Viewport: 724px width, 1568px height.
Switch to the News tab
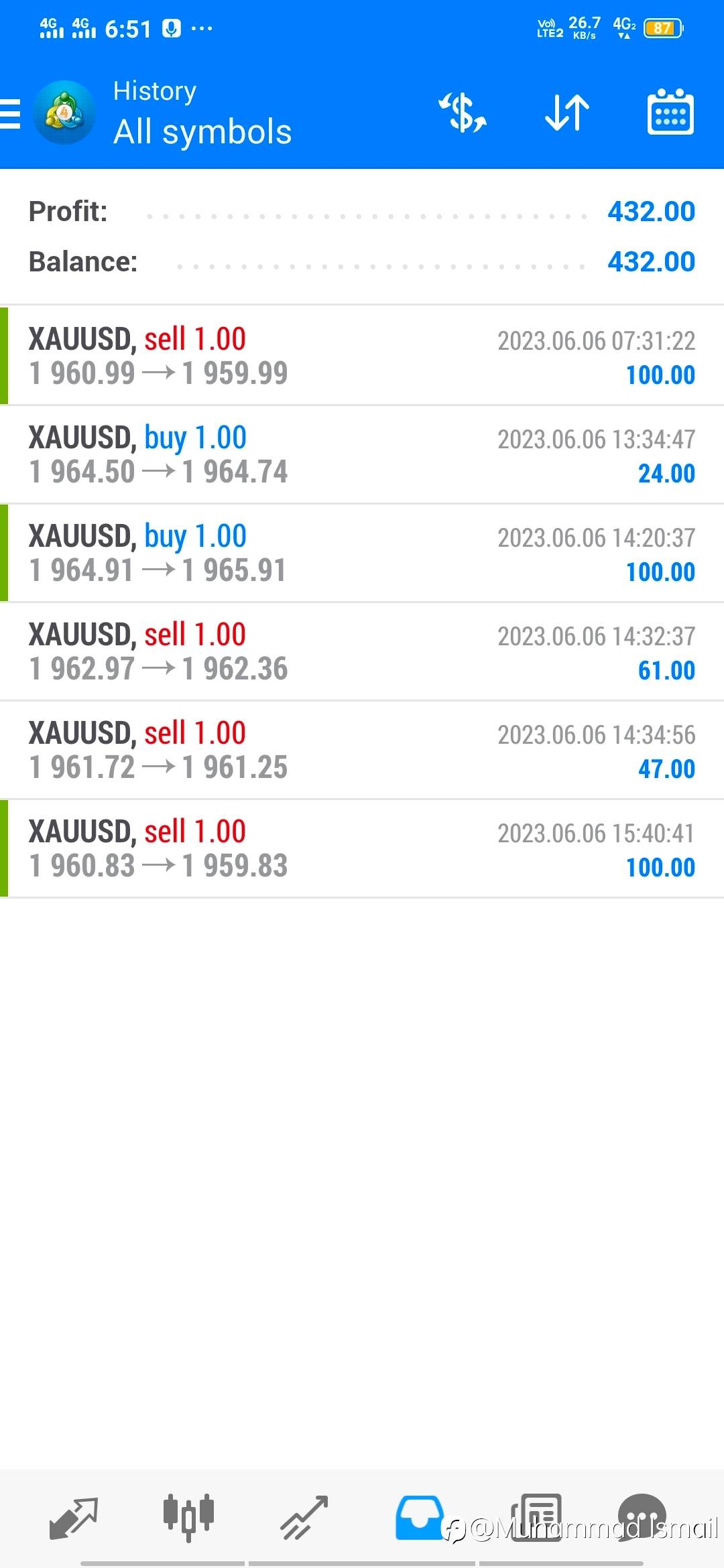tap(536, 1518)
